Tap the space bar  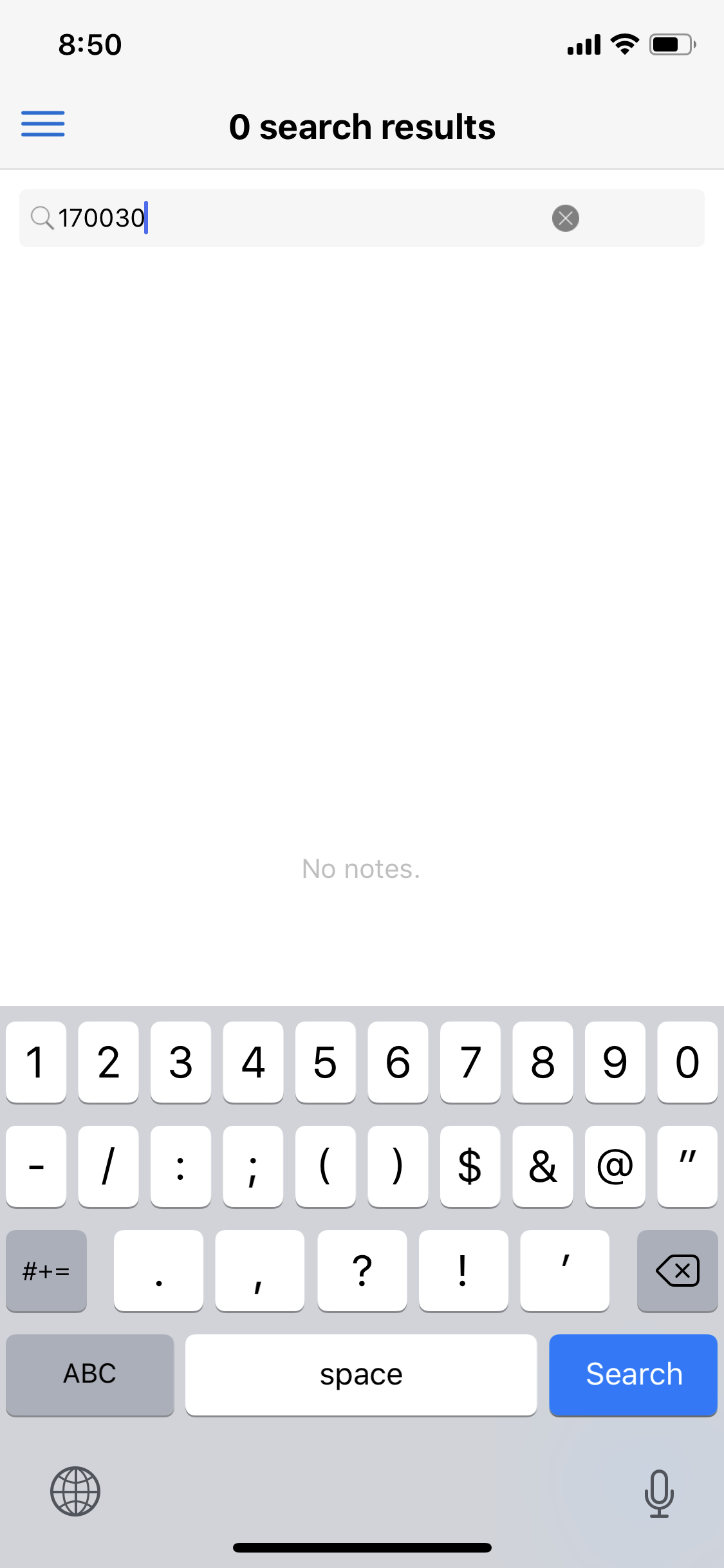pyautogui.click(x=360, y=1375)
